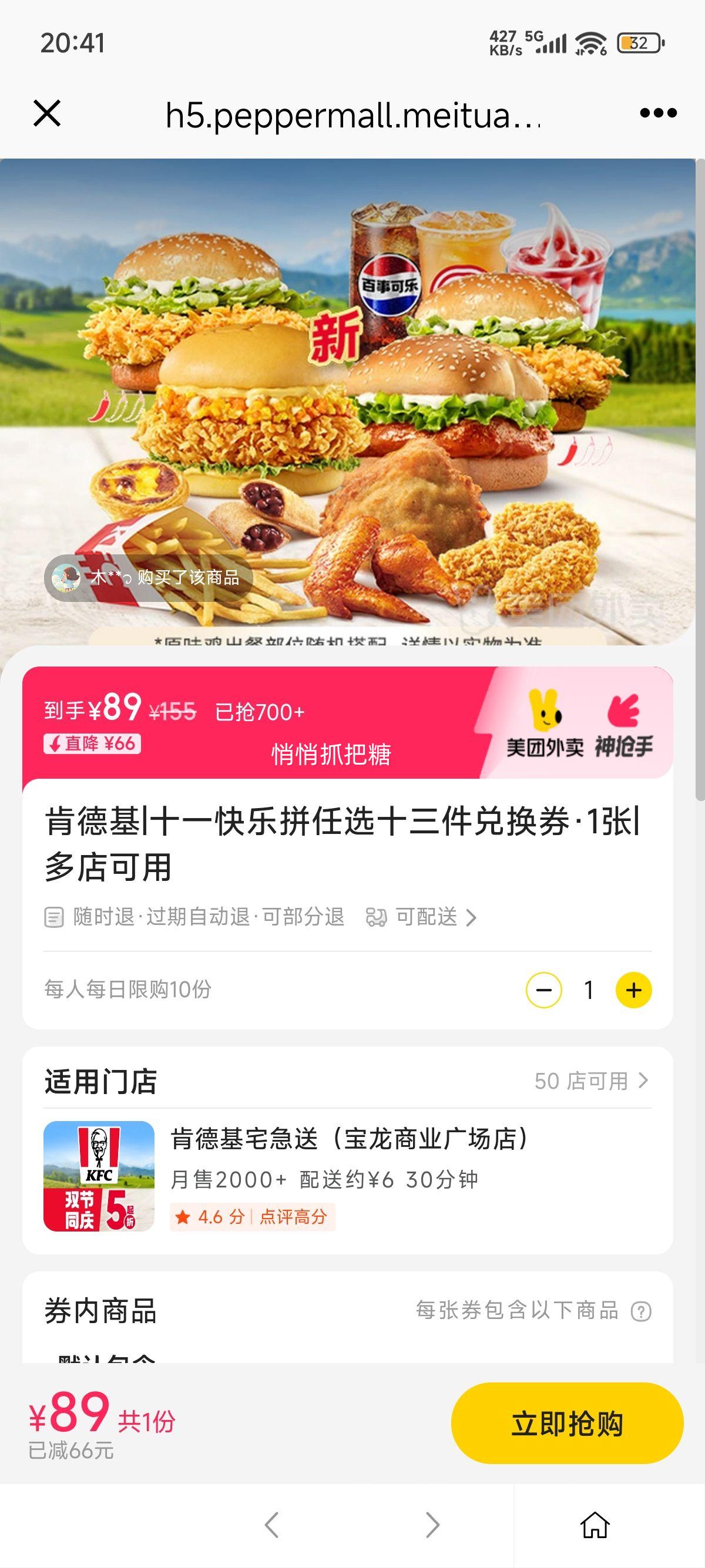This screenshot has height=1568, width=705.
Task: Return to the home page icon
Action: point(595,1525)
